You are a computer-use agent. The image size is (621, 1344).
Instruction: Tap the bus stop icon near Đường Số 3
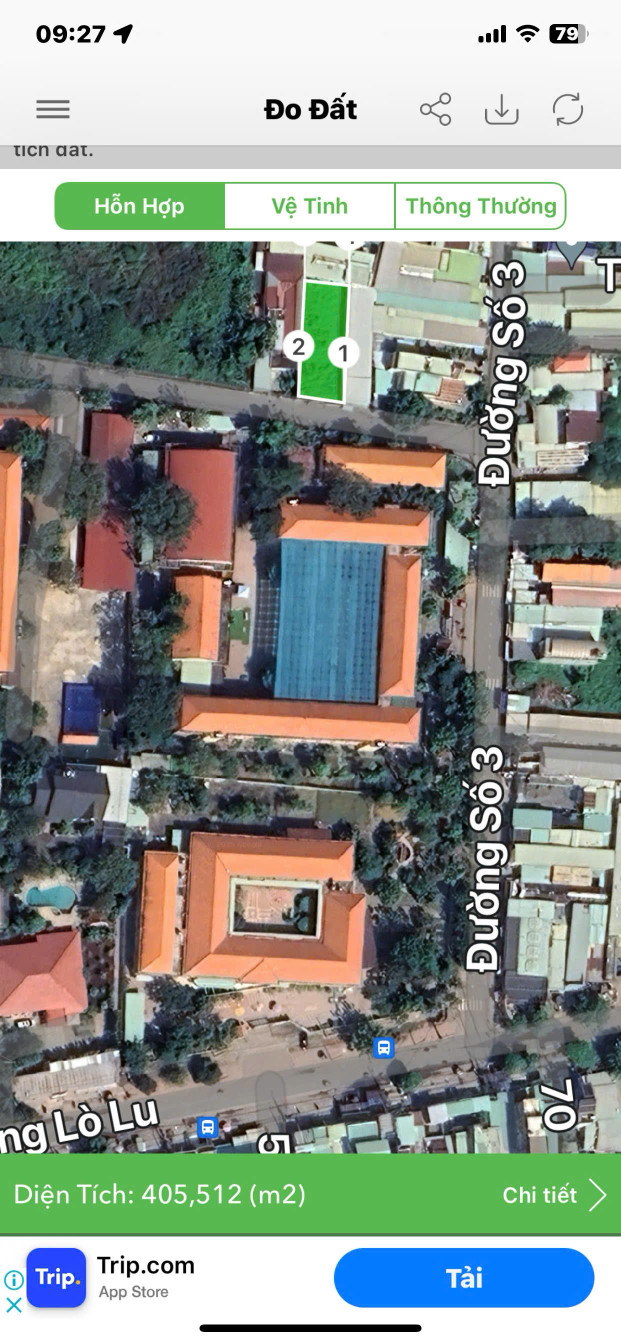[383, 1048]
